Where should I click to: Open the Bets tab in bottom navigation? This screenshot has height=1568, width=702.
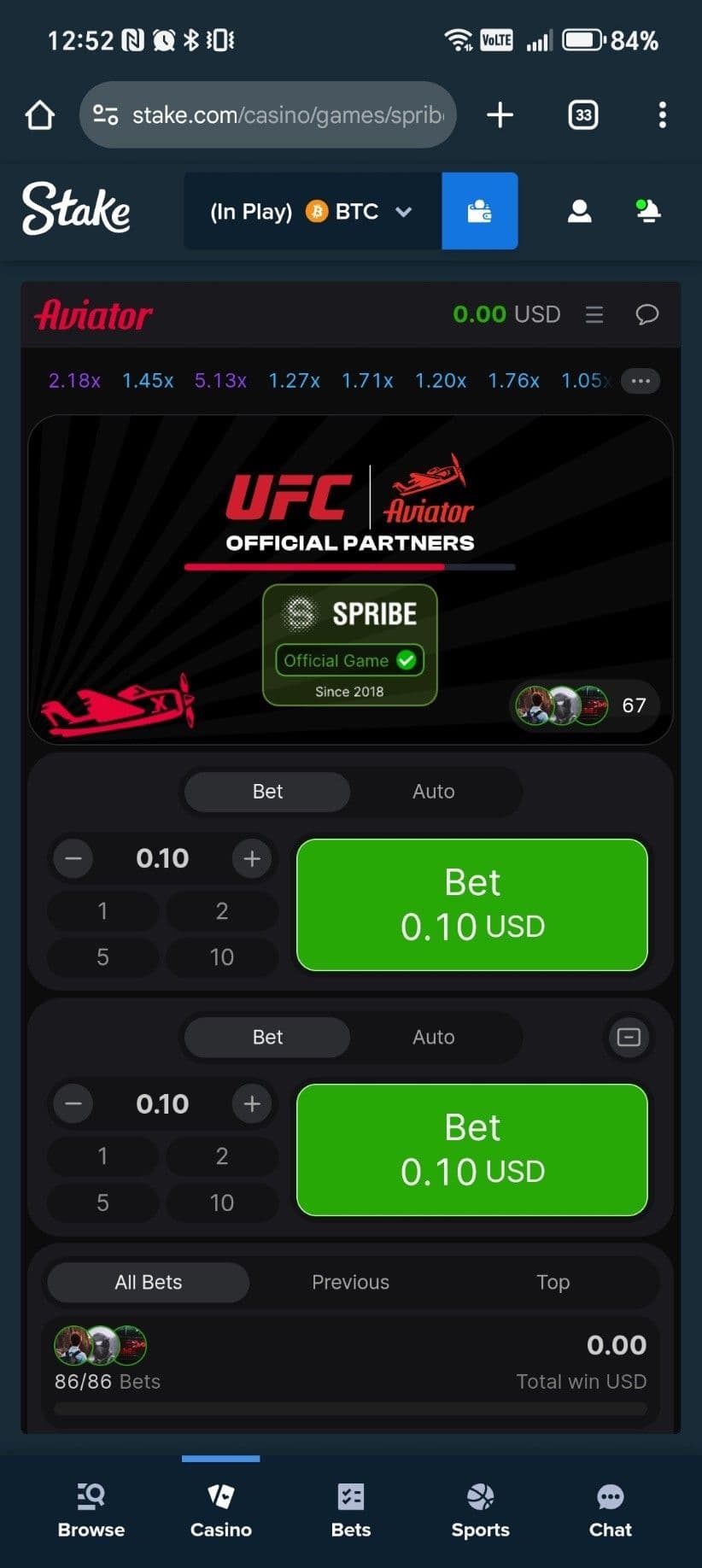tap(350, 1510)
